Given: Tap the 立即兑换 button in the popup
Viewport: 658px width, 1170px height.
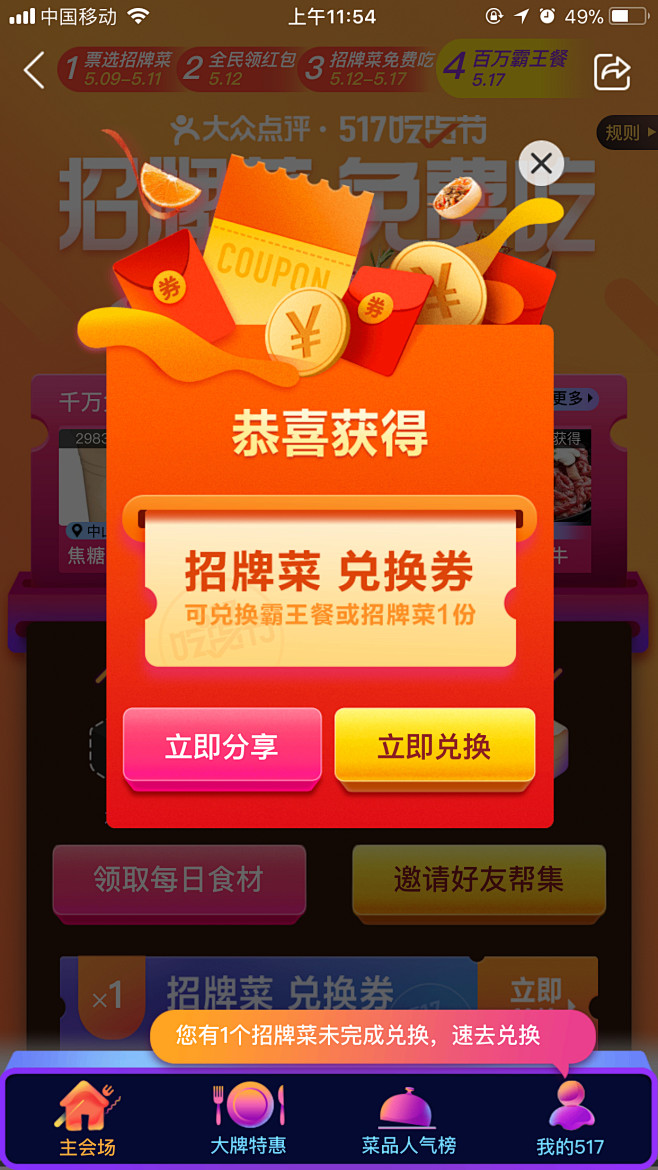Looking at the screenshot, I should pos(434,748).
